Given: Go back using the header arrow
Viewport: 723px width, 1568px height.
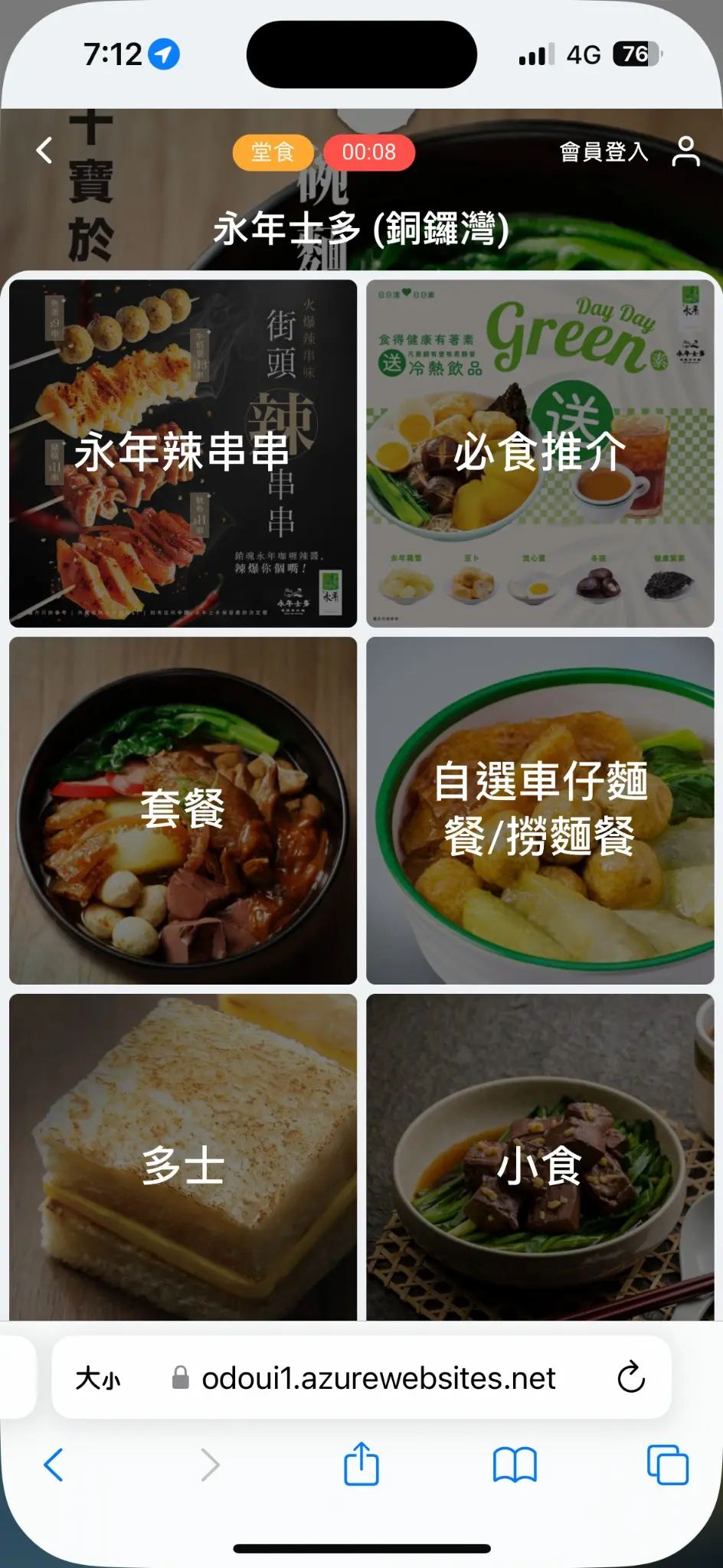Looking at the screenshot, I should tap(45, 151).
